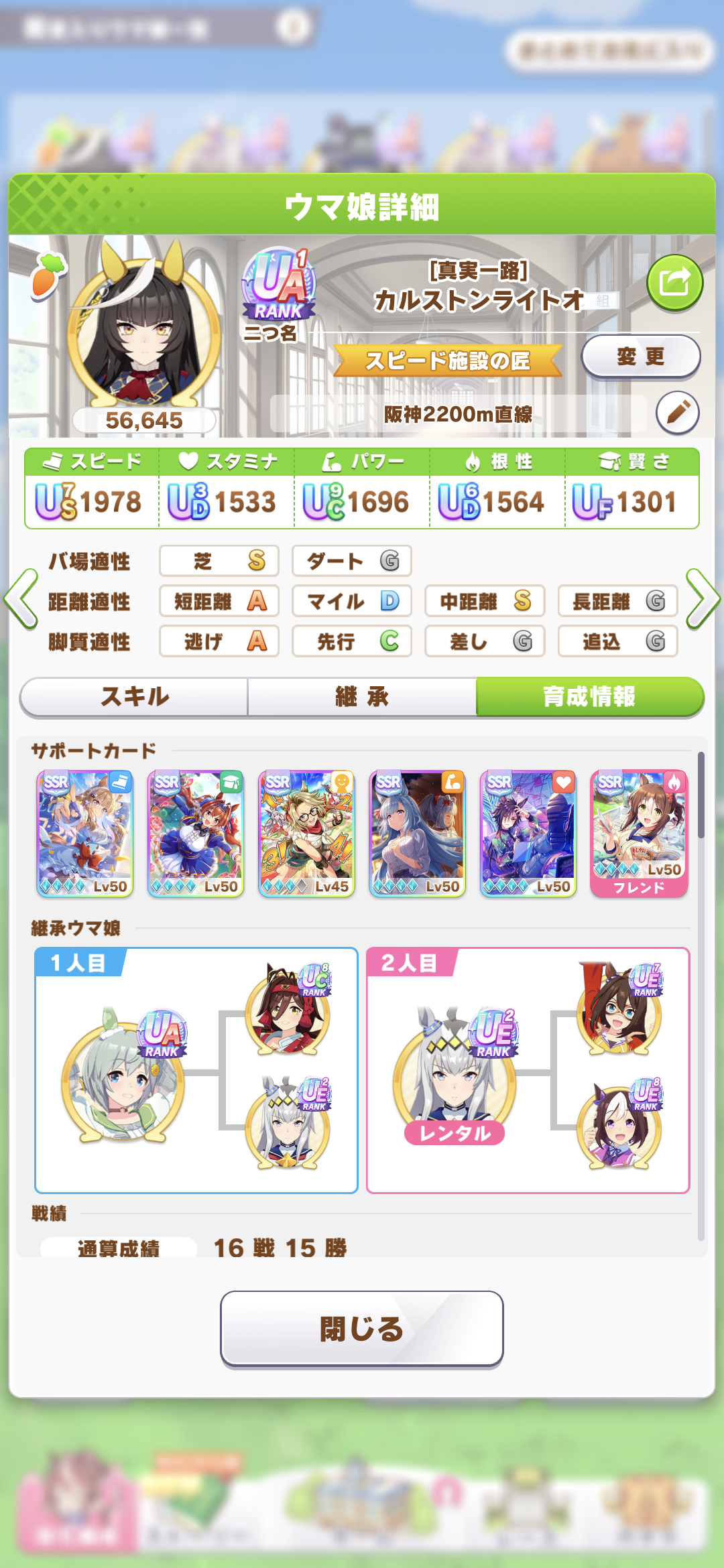Switch to the スキル tab
This screenshot has width=724, height=1568.
[135, 697]
